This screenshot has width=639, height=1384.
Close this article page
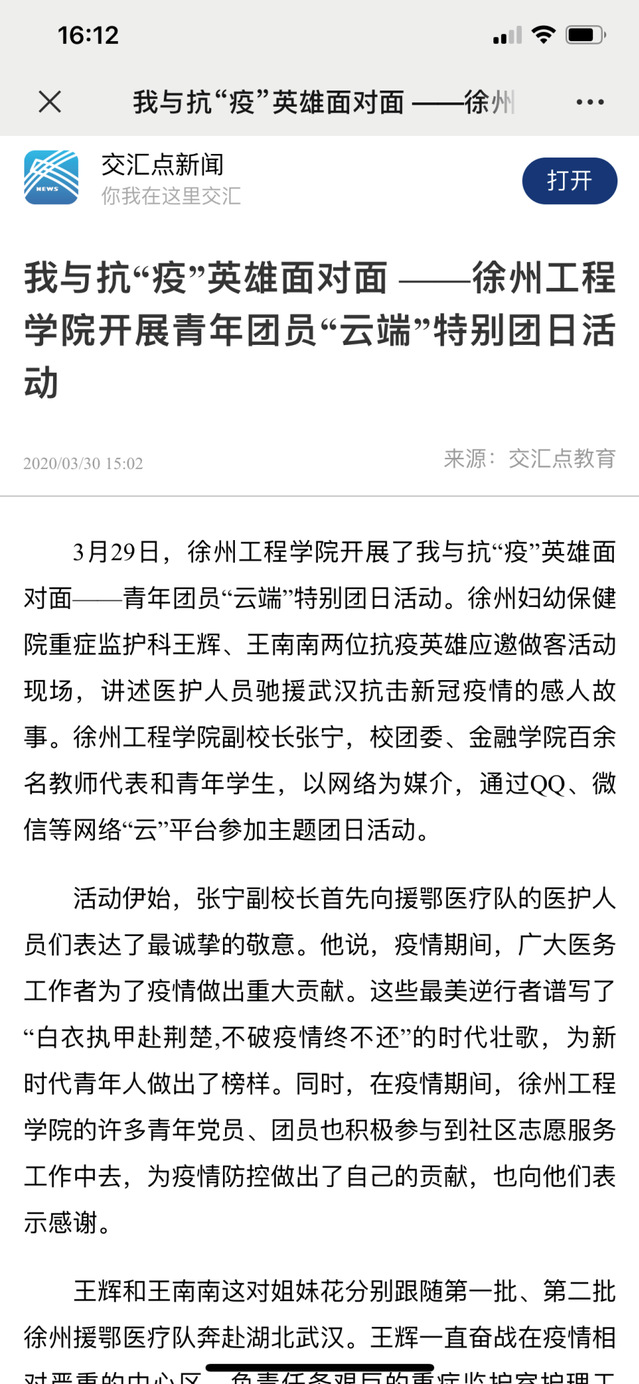(50, 102)
